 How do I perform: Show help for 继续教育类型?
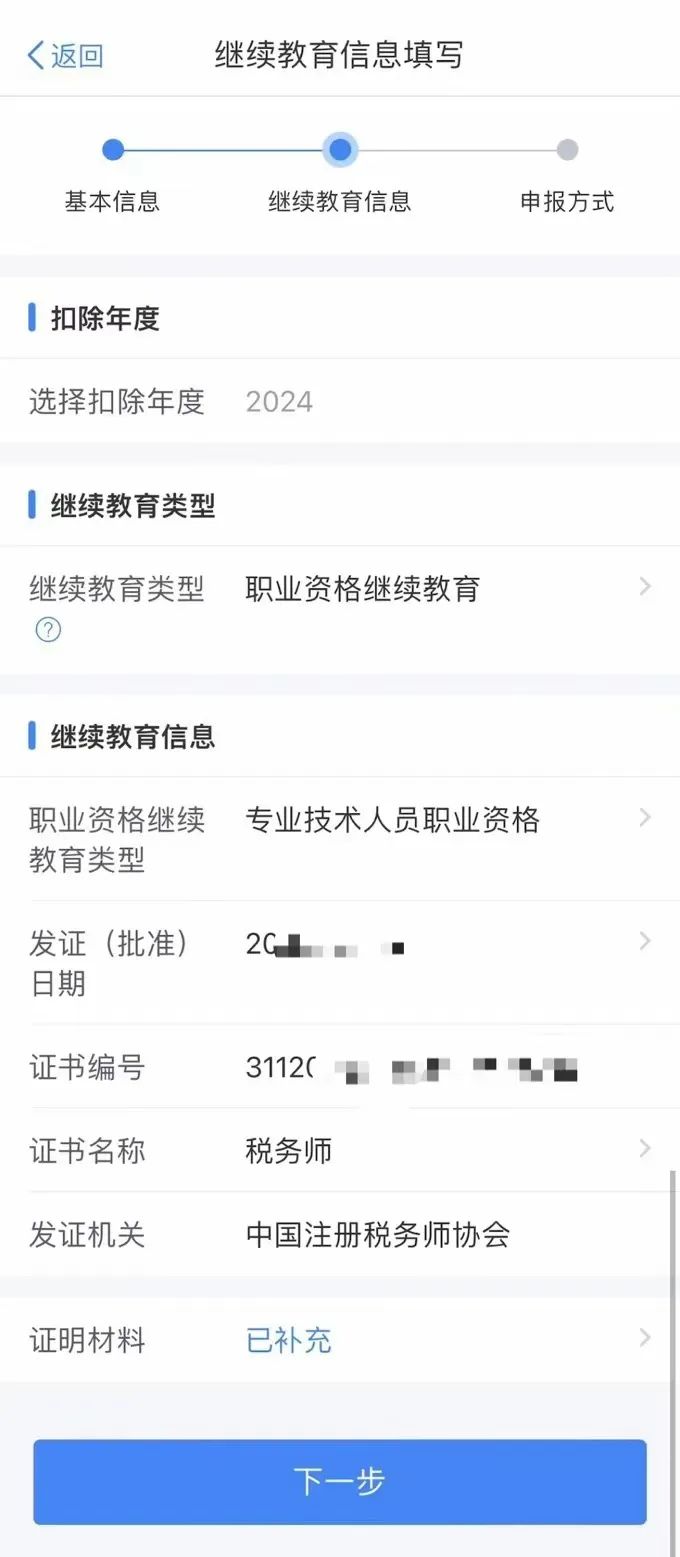tap(48, 630)
